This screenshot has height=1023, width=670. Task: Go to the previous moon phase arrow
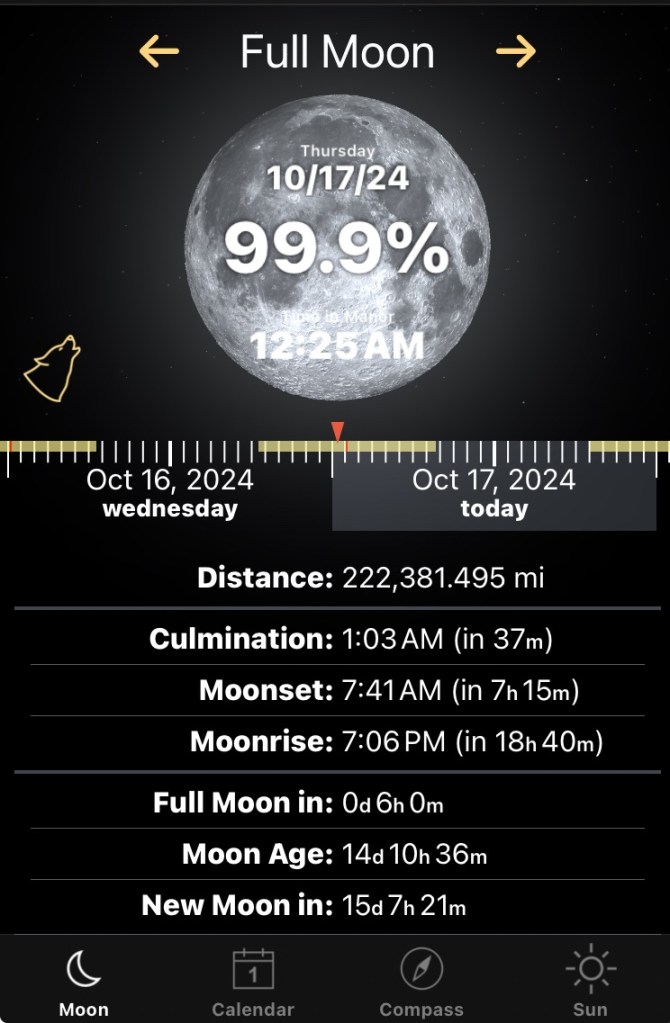[159, 51]
